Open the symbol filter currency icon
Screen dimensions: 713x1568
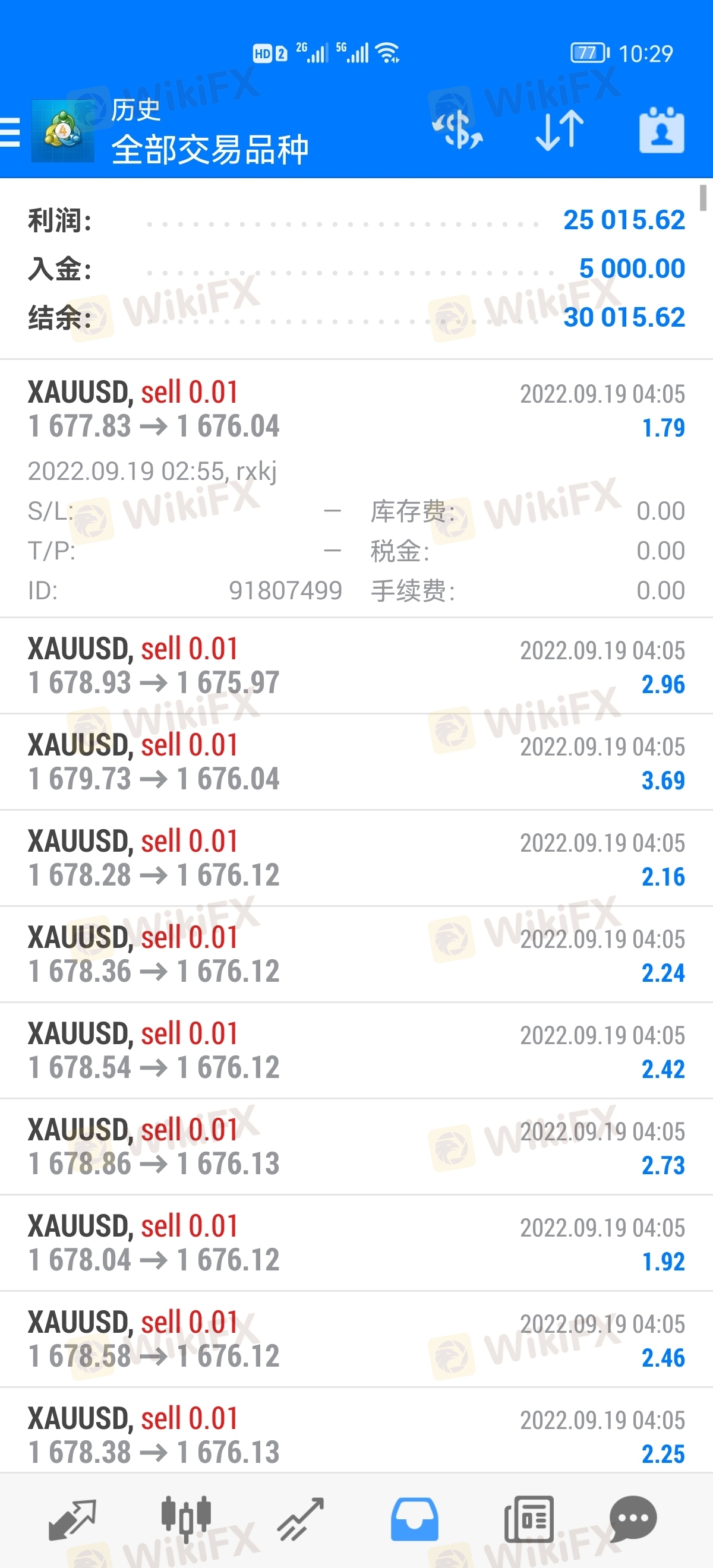[x=458, y=130]
